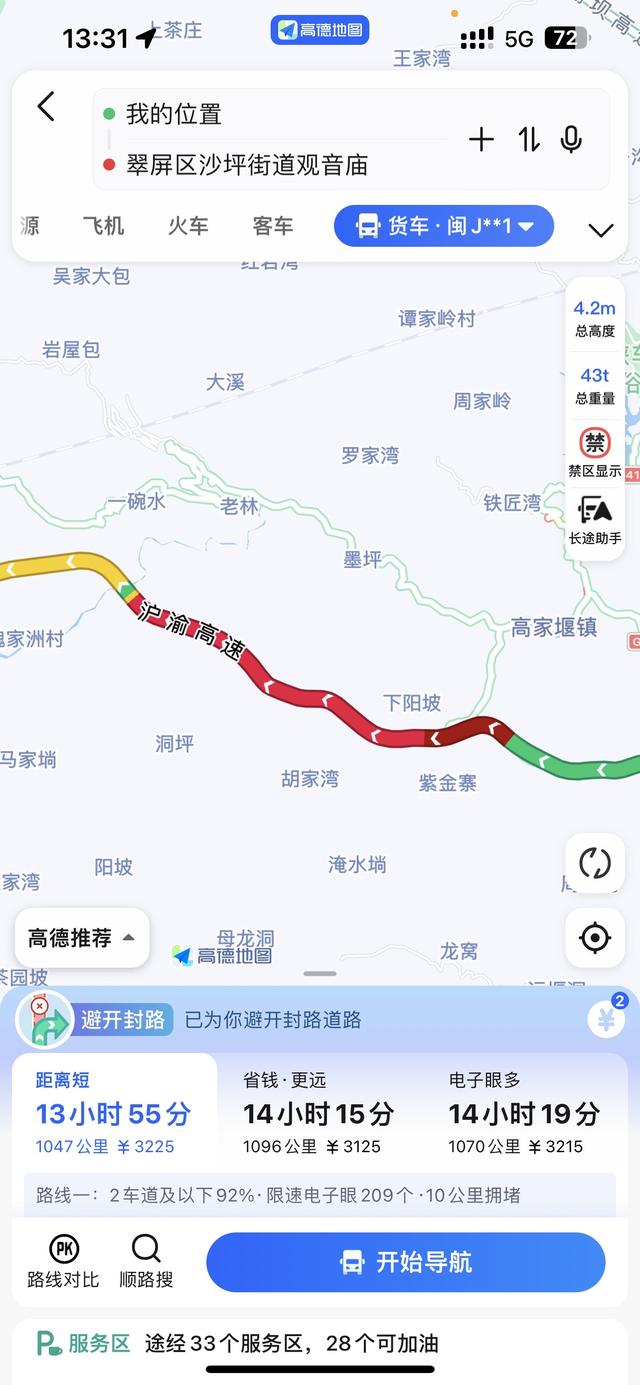
Task: Add a waypoint with the plus icon
Action: (481, 140)
